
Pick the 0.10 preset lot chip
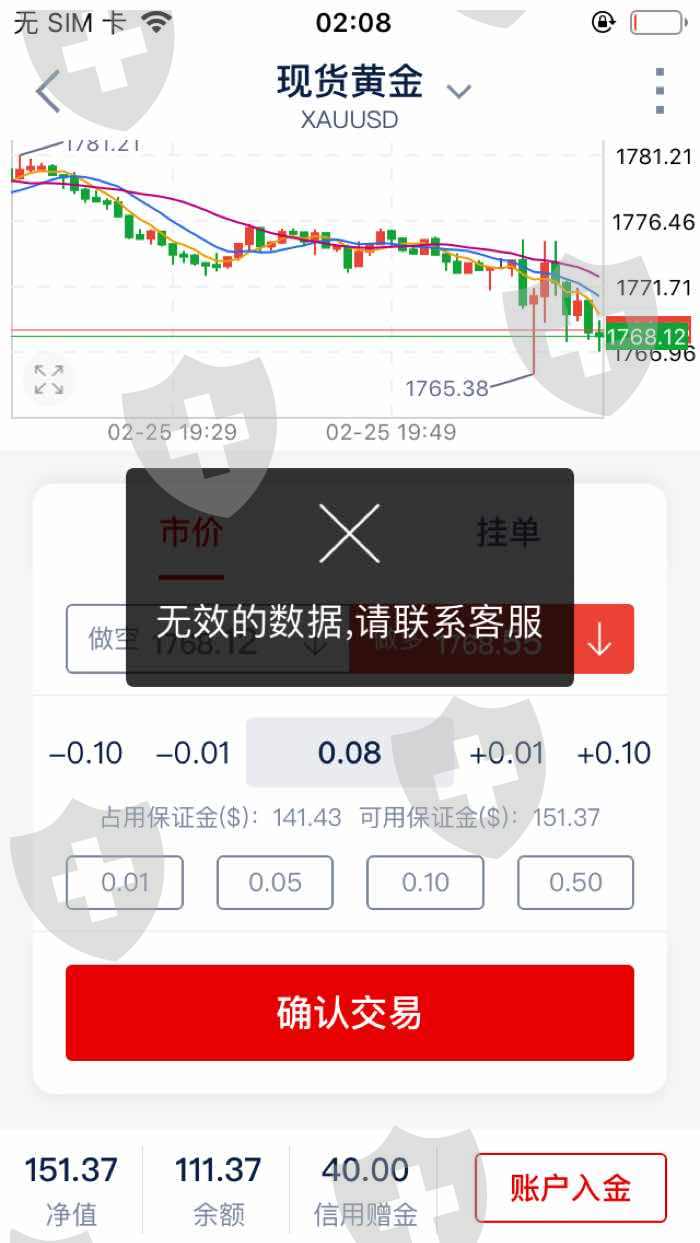click(x=425, y=882)
